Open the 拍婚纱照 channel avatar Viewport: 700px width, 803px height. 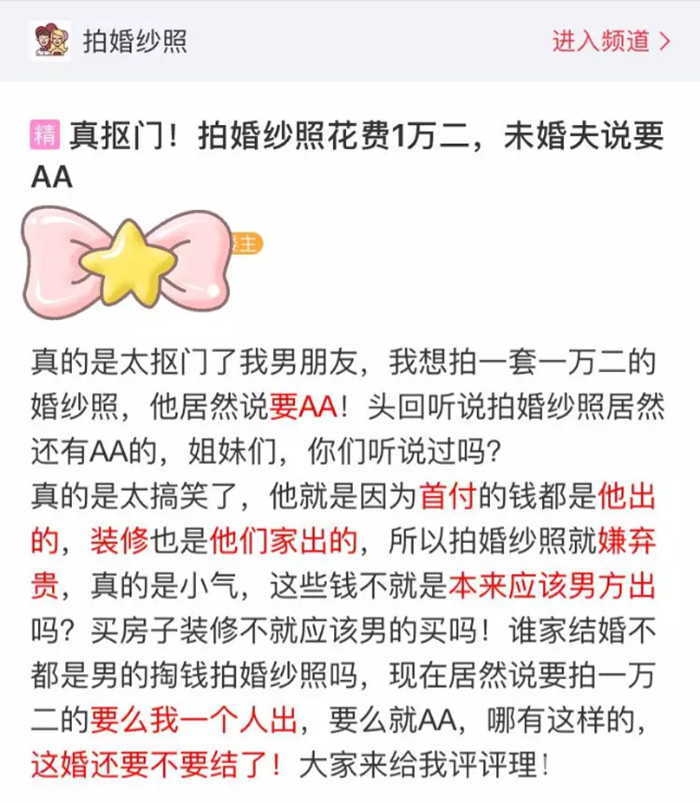click(x=50, y=41)
